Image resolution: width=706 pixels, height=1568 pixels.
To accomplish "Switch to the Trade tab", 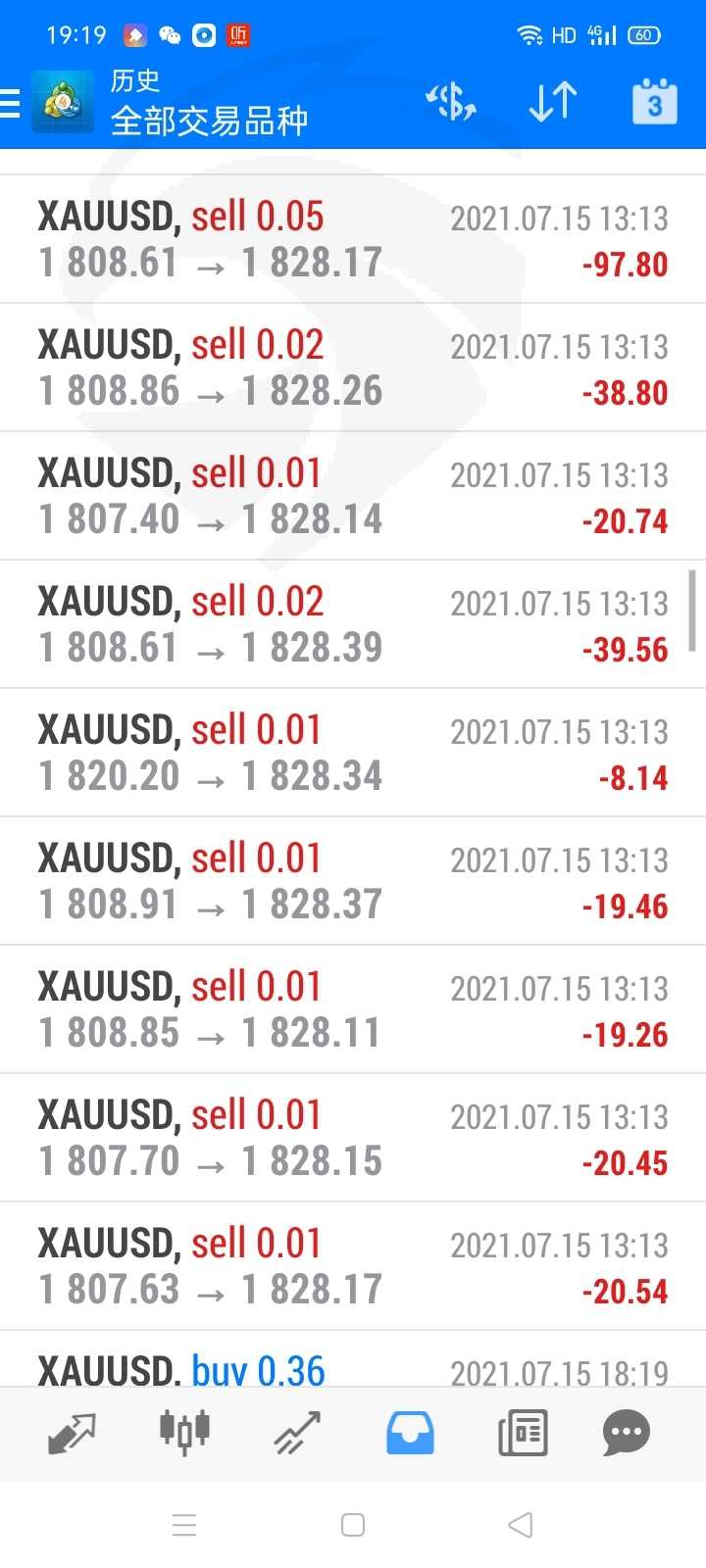I will click(297, 1434).
